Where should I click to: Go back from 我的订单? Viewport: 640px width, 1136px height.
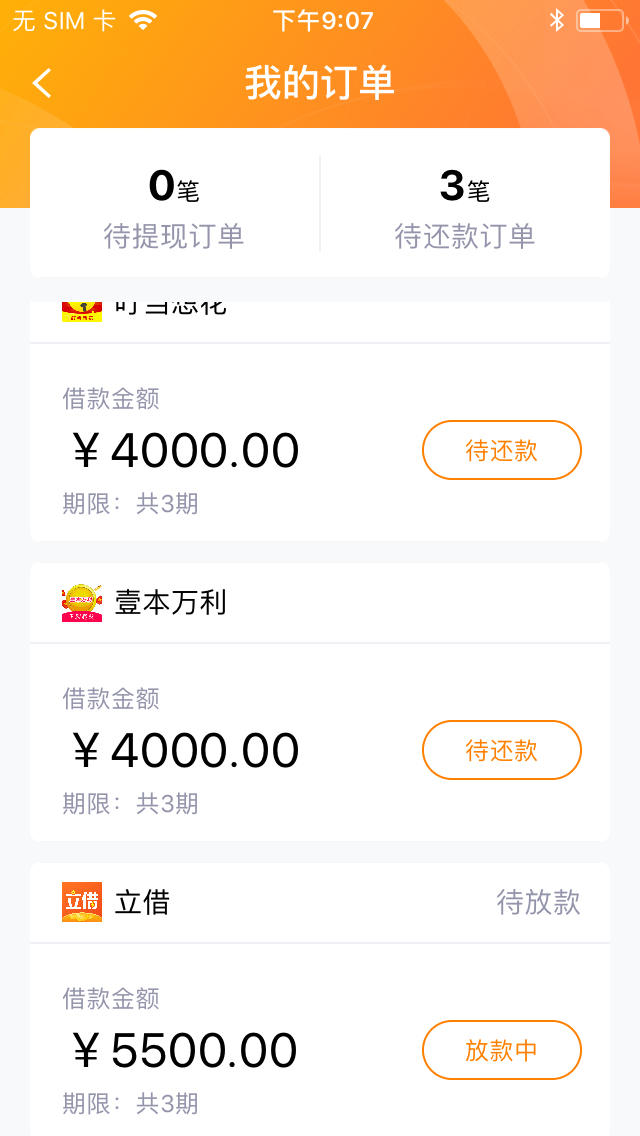click(42, 83)
